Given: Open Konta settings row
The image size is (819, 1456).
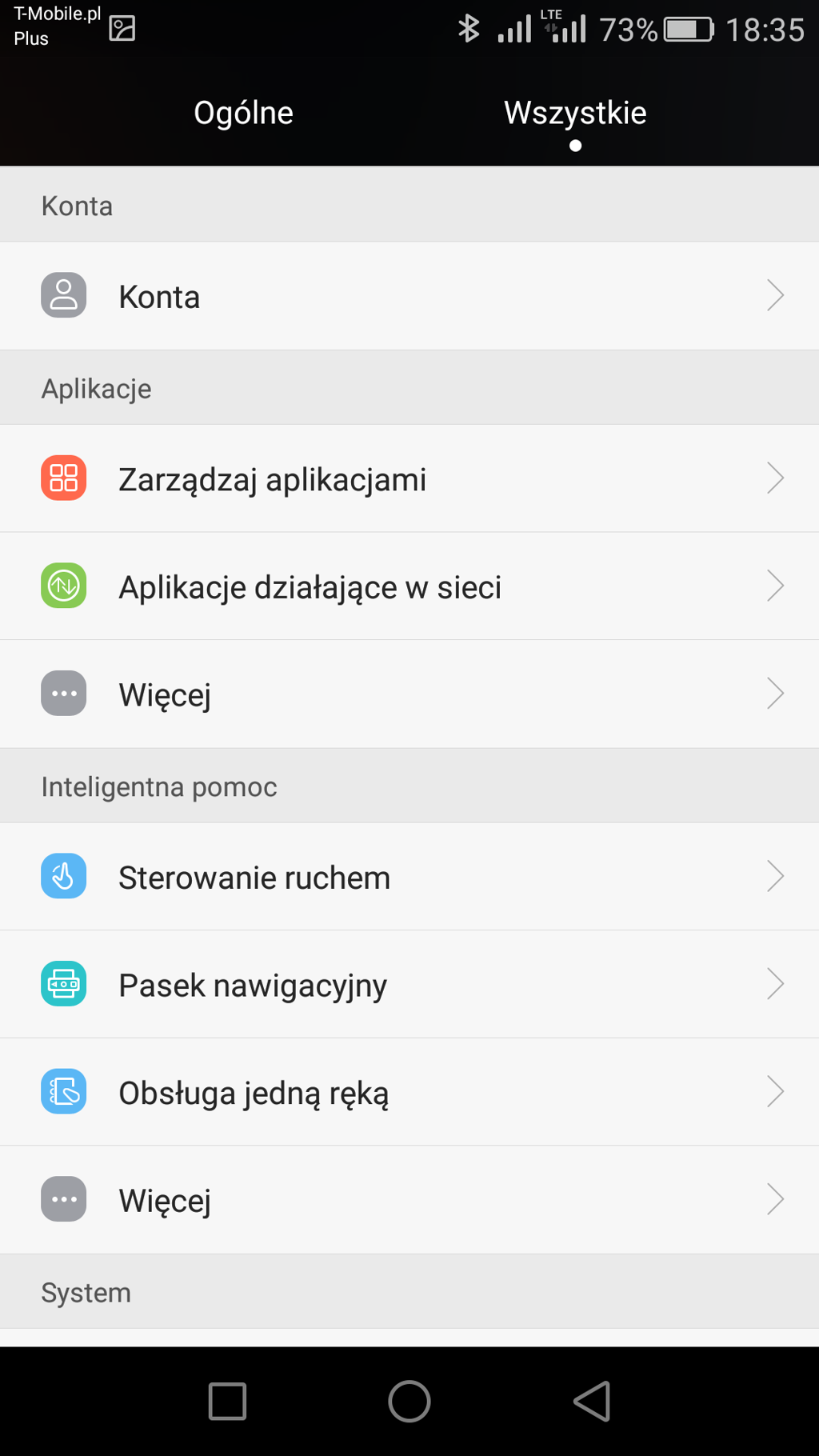Looking at the screenshot, I should click(x=409, y=296).
